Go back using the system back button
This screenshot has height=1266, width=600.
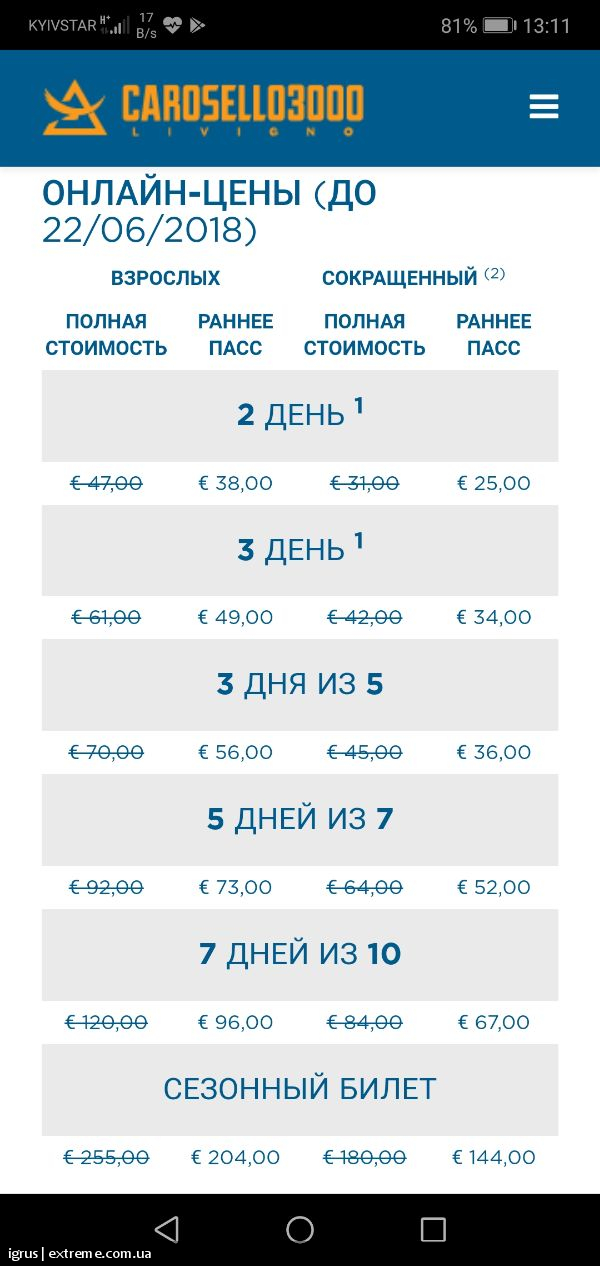(167, 1229)
